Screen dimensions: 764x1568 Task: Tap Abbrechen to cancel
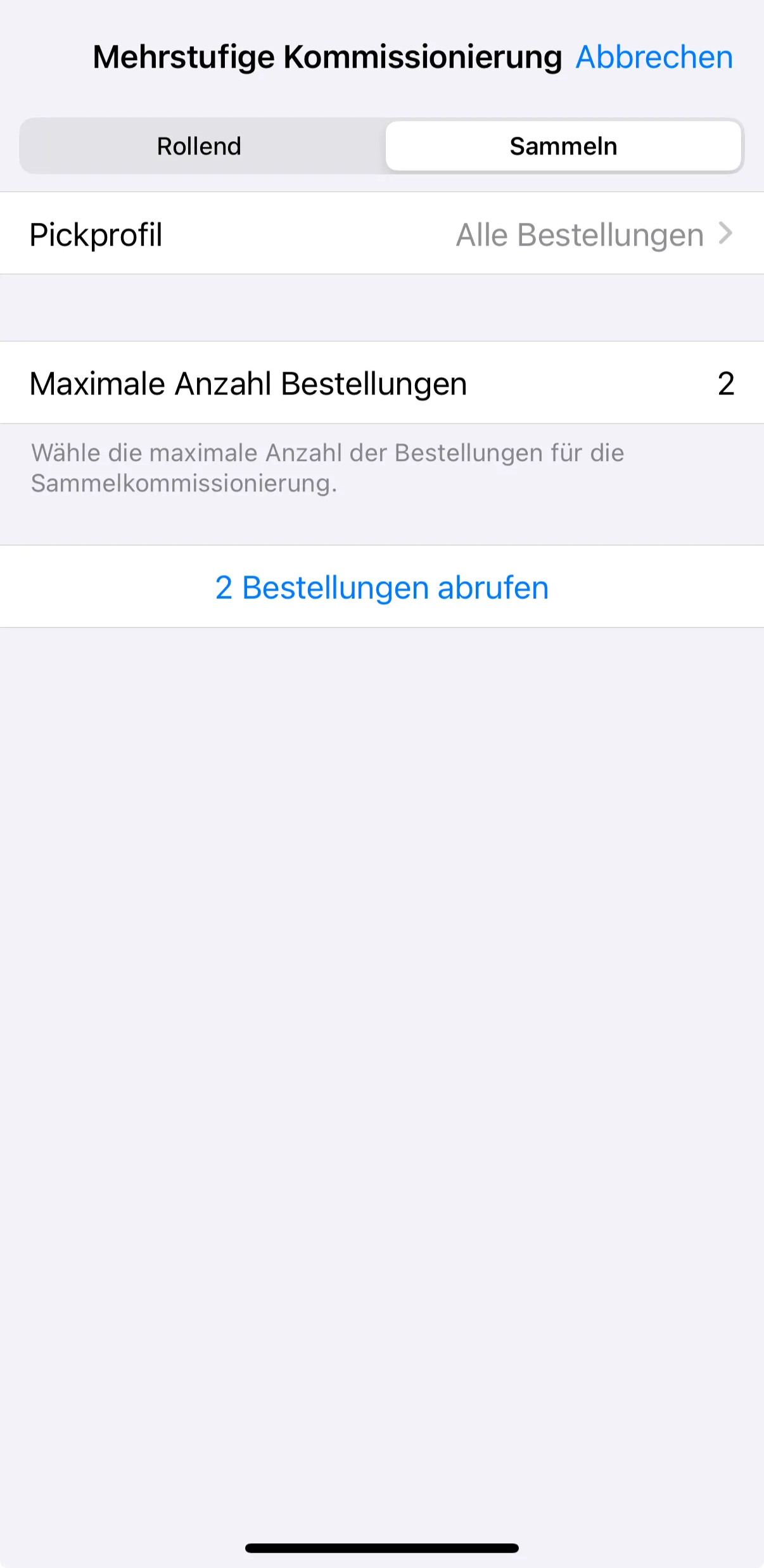654,57
